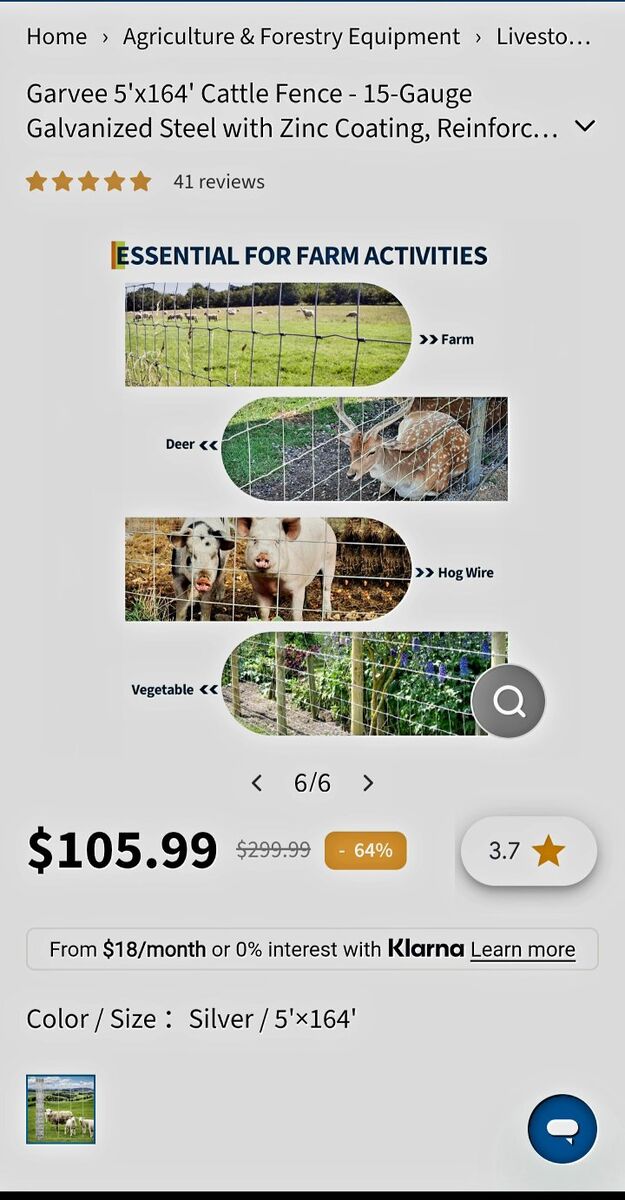Tap Klarna Learn more link
625x1200 pixels.
coord(523,949)
